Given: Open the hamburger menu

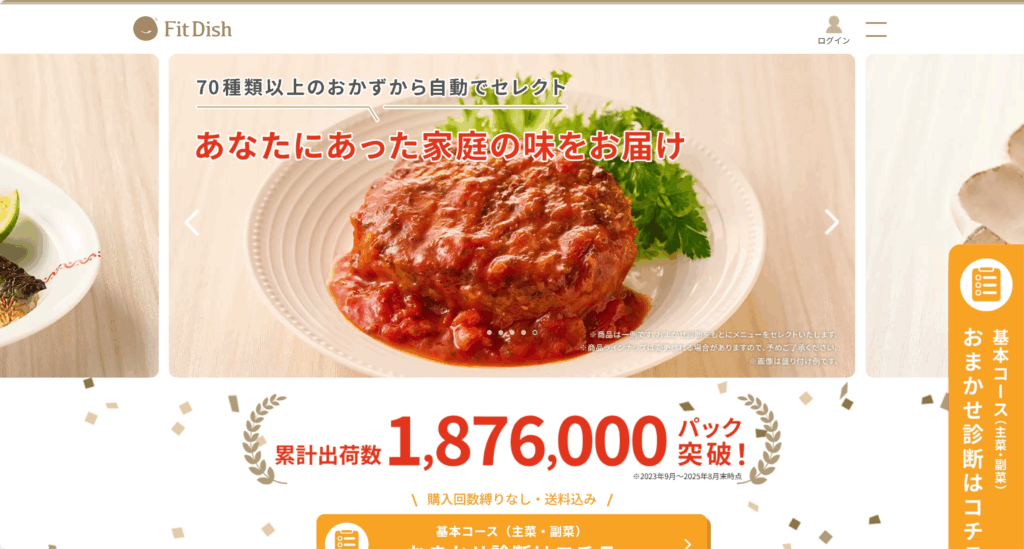Looking at the screenshot, I should (876, 29).
